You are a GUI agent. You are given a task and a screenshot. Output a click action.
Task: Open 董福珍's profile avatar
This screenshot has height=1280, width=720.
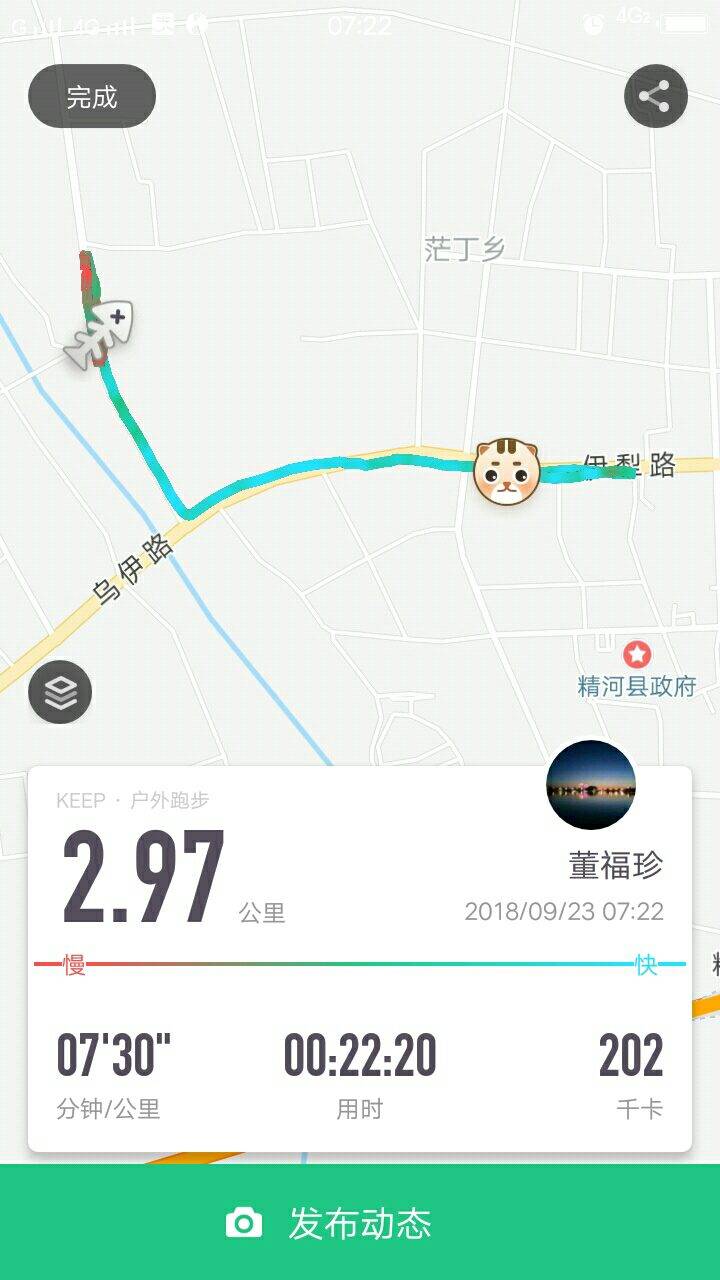click(x=591, y=786)
